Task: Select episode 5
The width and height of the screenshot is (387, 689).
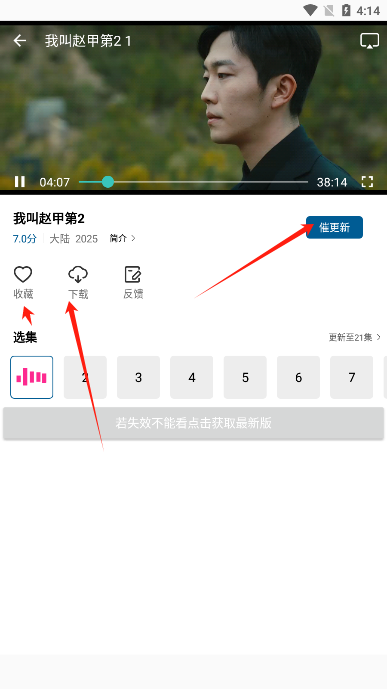Action: (245, 377)
